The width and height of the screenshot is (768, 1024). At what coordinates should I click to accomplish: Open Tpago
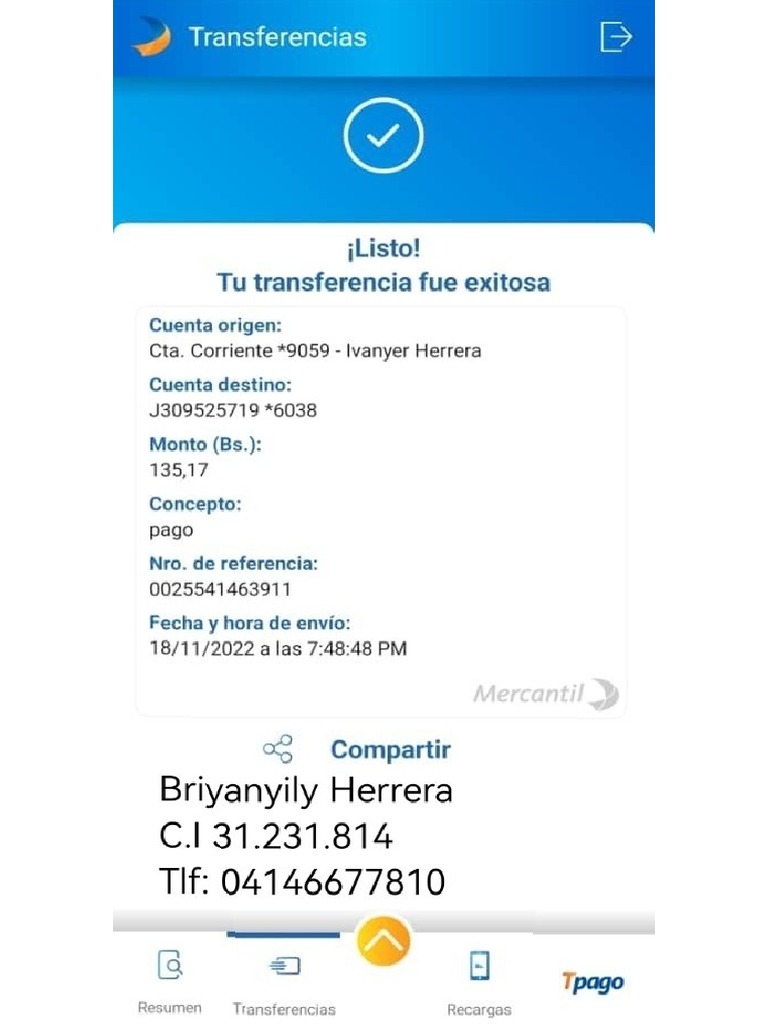click(x=593, y=982)
